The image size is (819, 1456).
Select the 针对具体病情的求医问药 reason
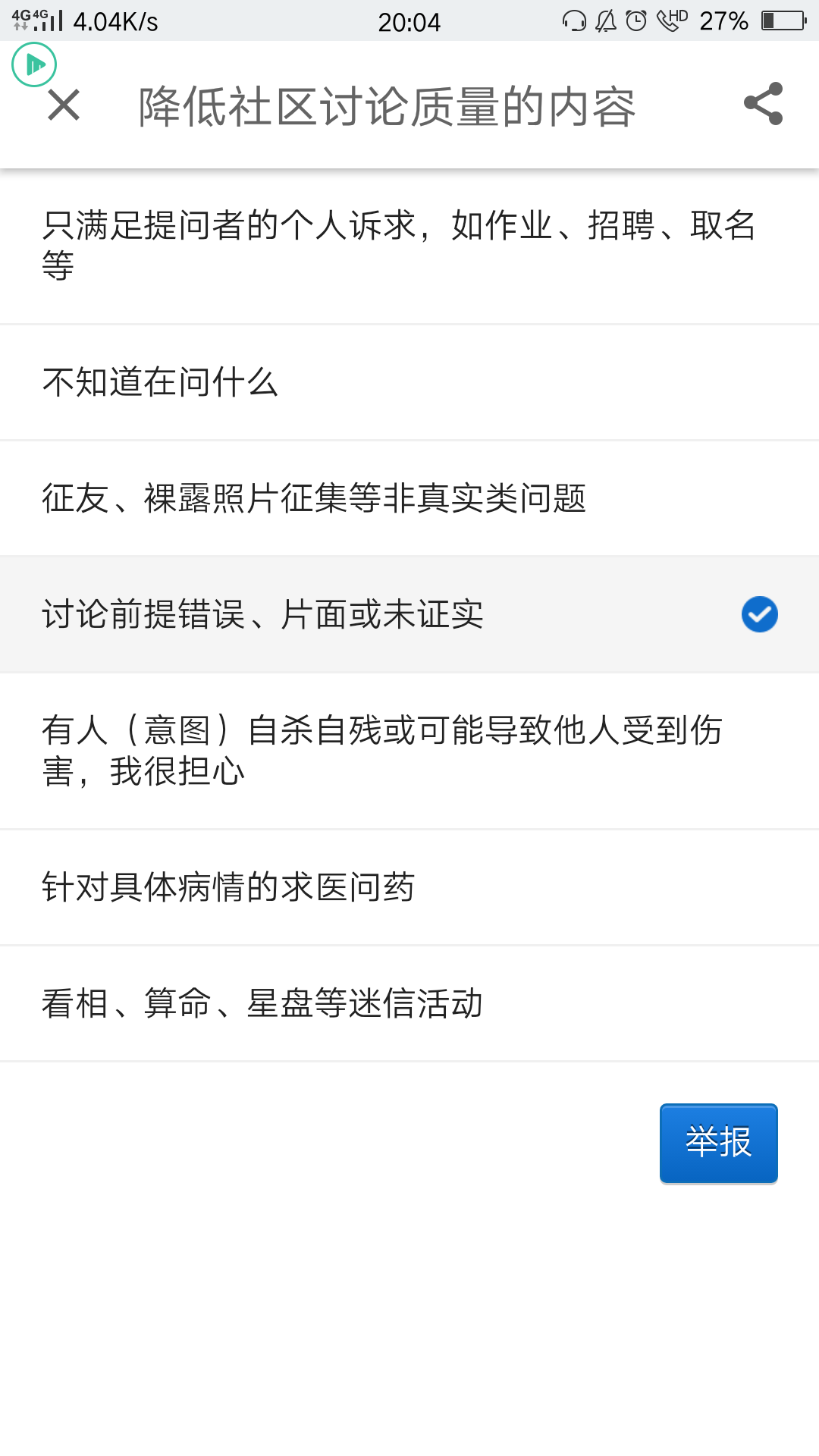tap(409, 887)
